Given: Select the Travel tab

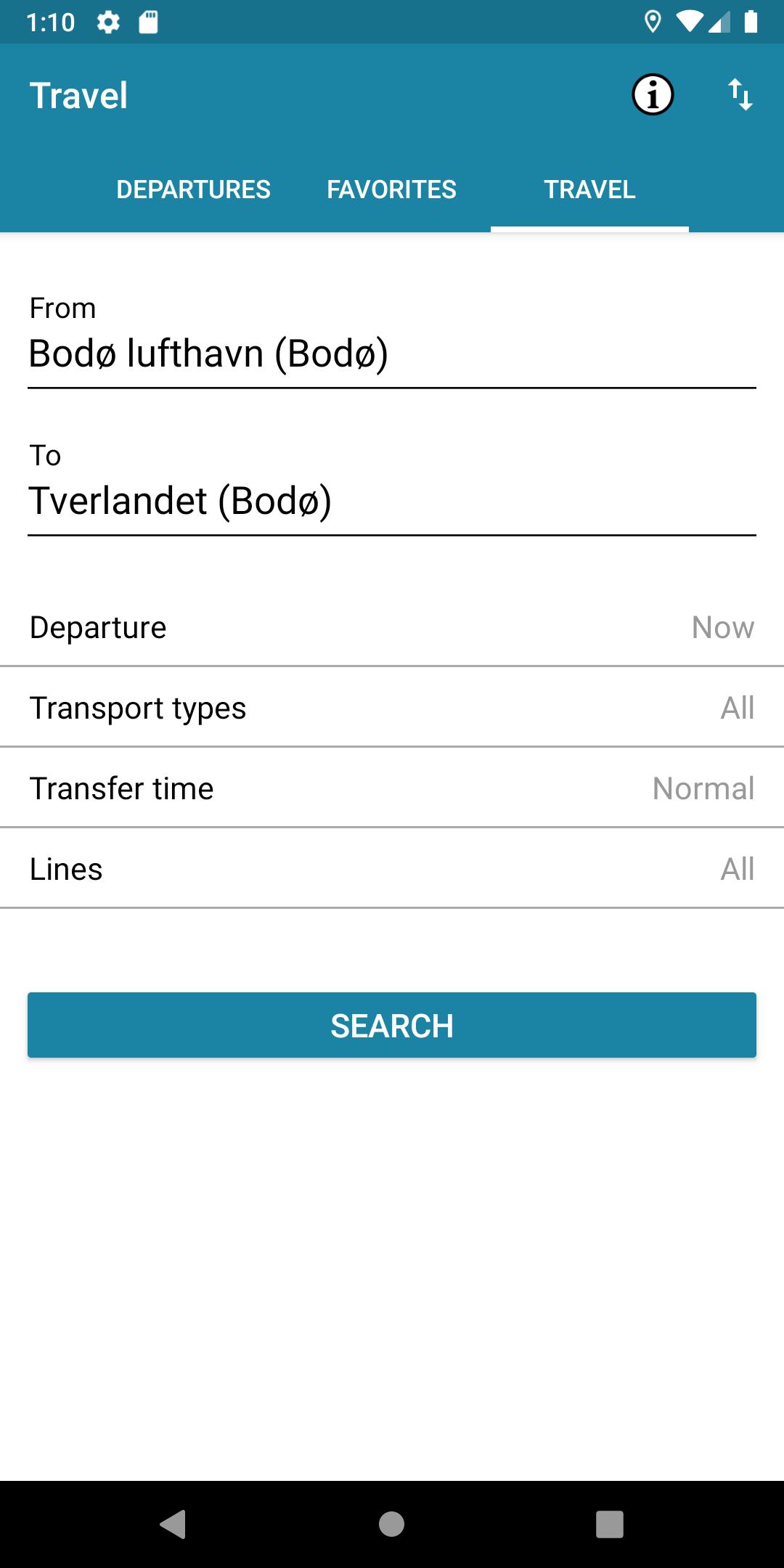Looking at the screenshot, I should tap(589, 189).
